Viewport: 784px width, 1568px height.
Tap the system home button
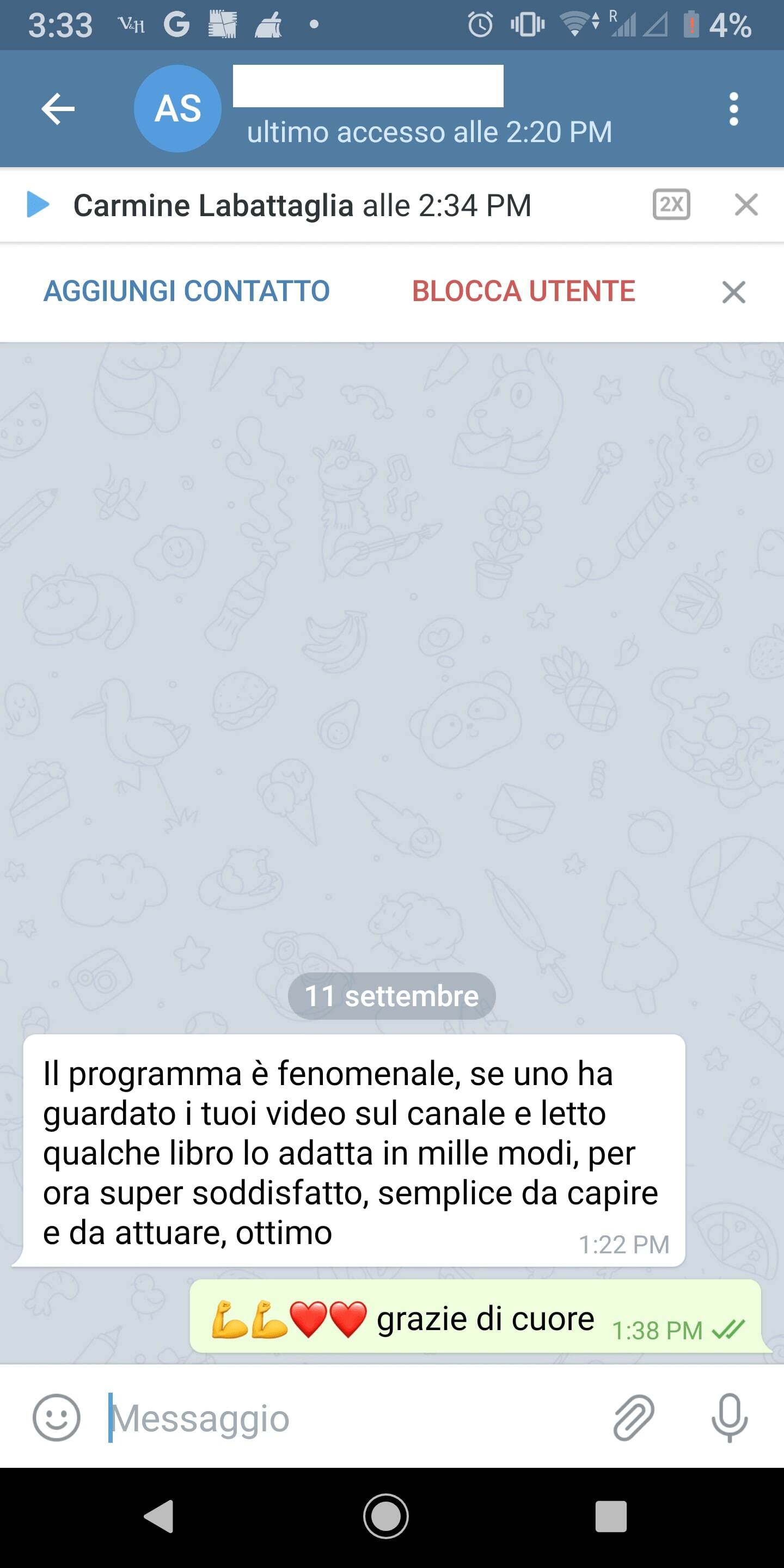386,1516
